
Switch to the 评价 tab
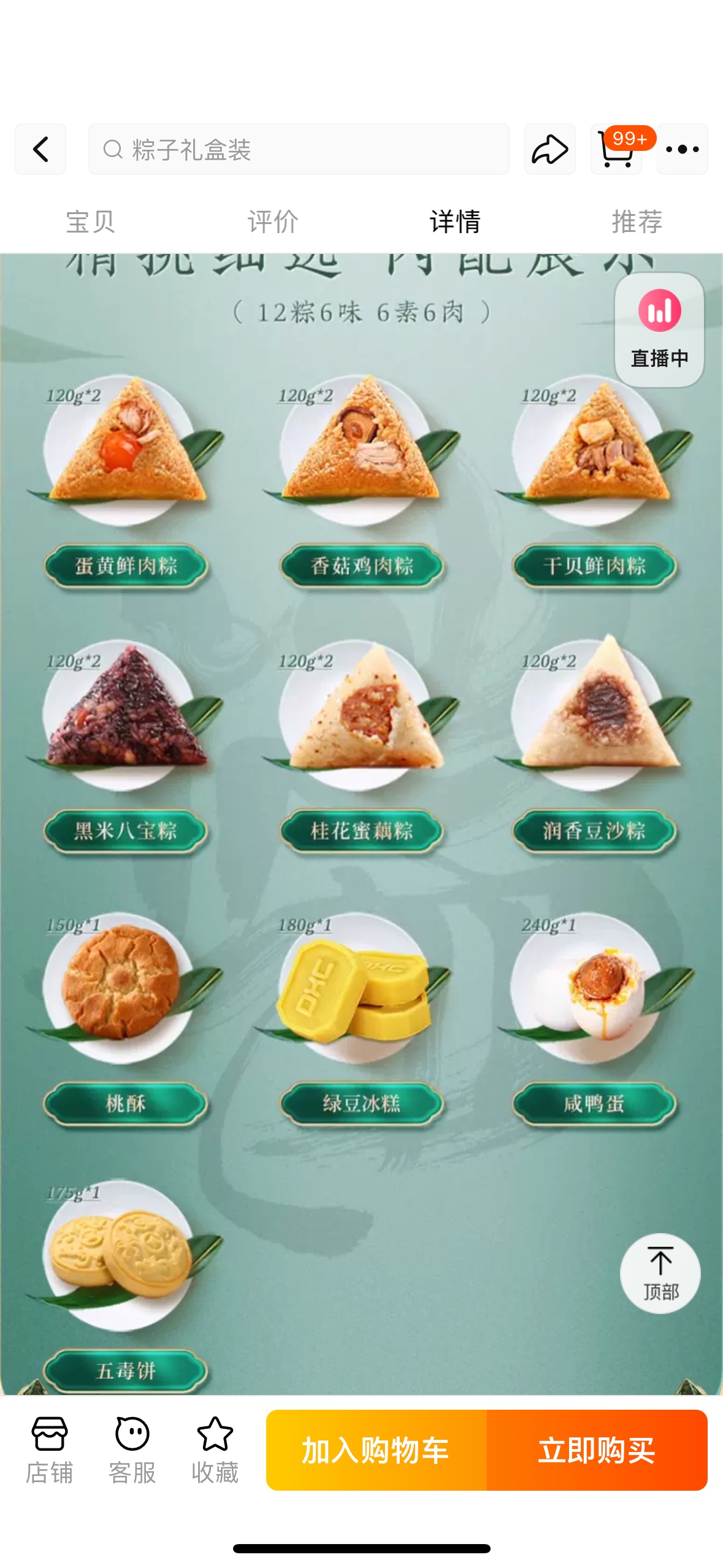[272, 221]
